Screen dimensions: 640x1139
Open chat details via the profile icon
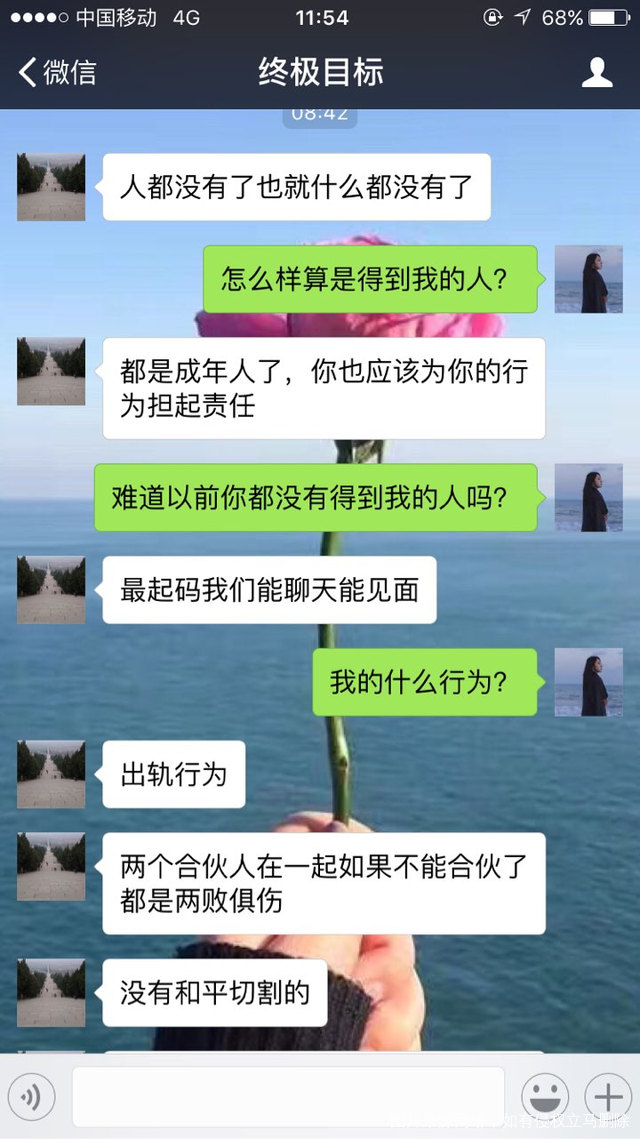point(597,72)
